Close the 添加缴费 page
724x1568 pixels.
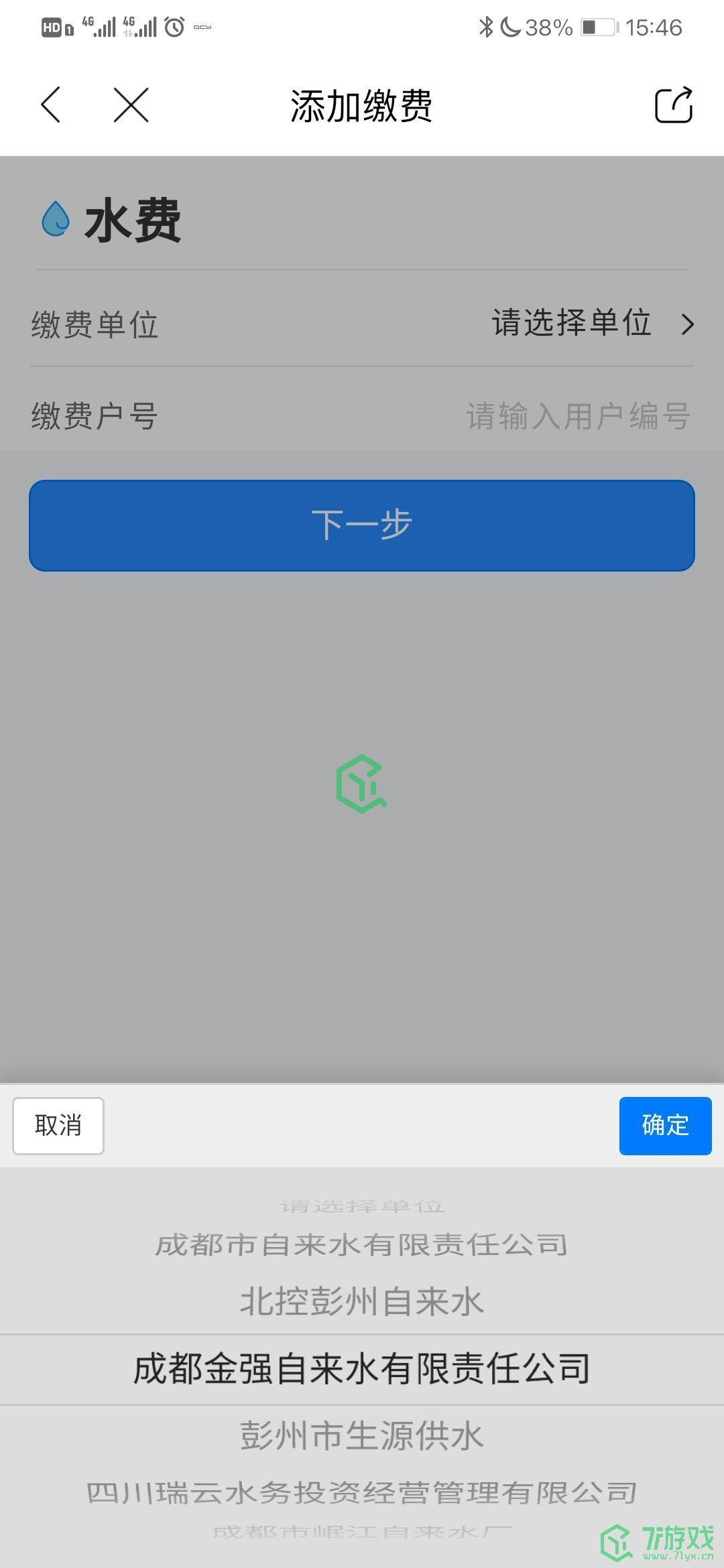[131, 105]
